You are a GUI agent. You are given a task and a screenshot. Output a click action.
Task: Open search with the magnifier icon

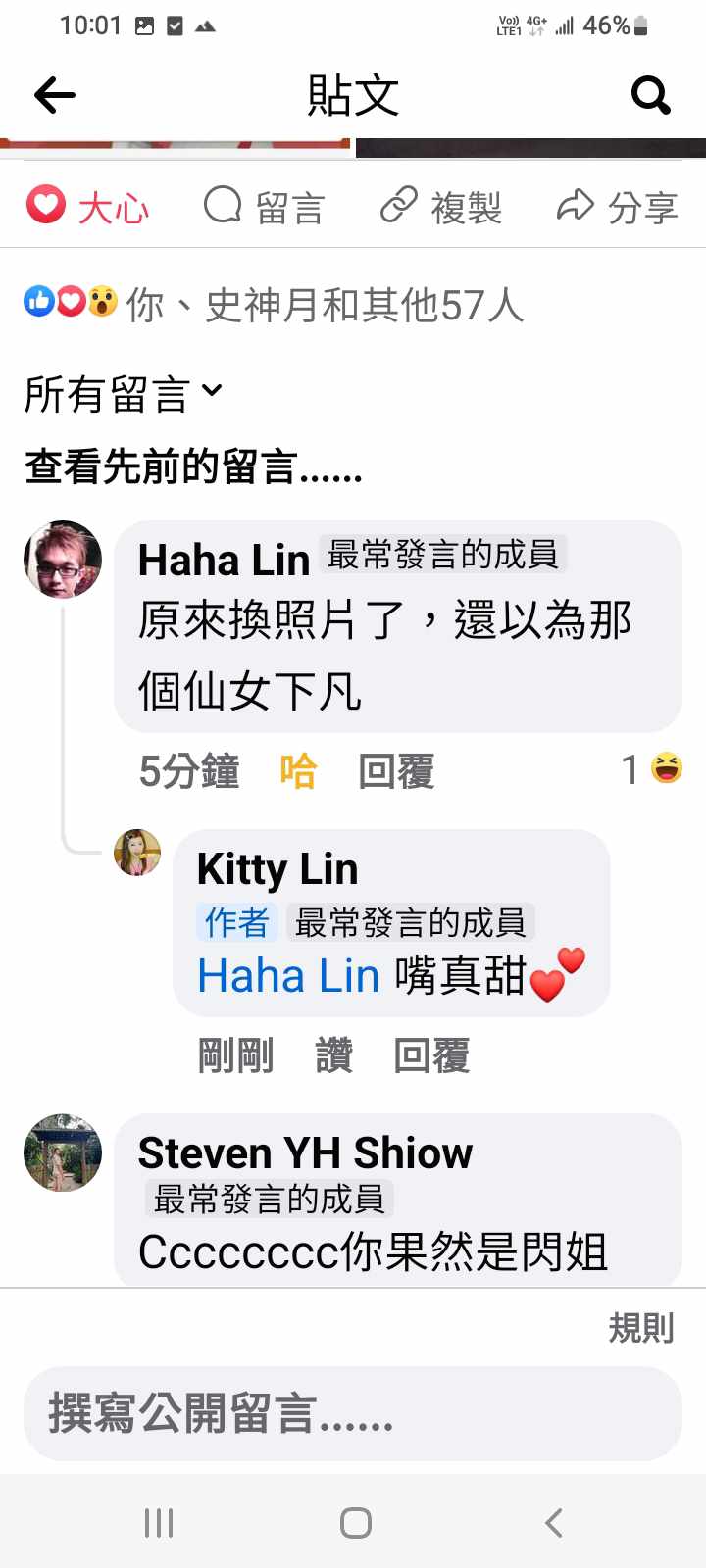click(650, 95)
